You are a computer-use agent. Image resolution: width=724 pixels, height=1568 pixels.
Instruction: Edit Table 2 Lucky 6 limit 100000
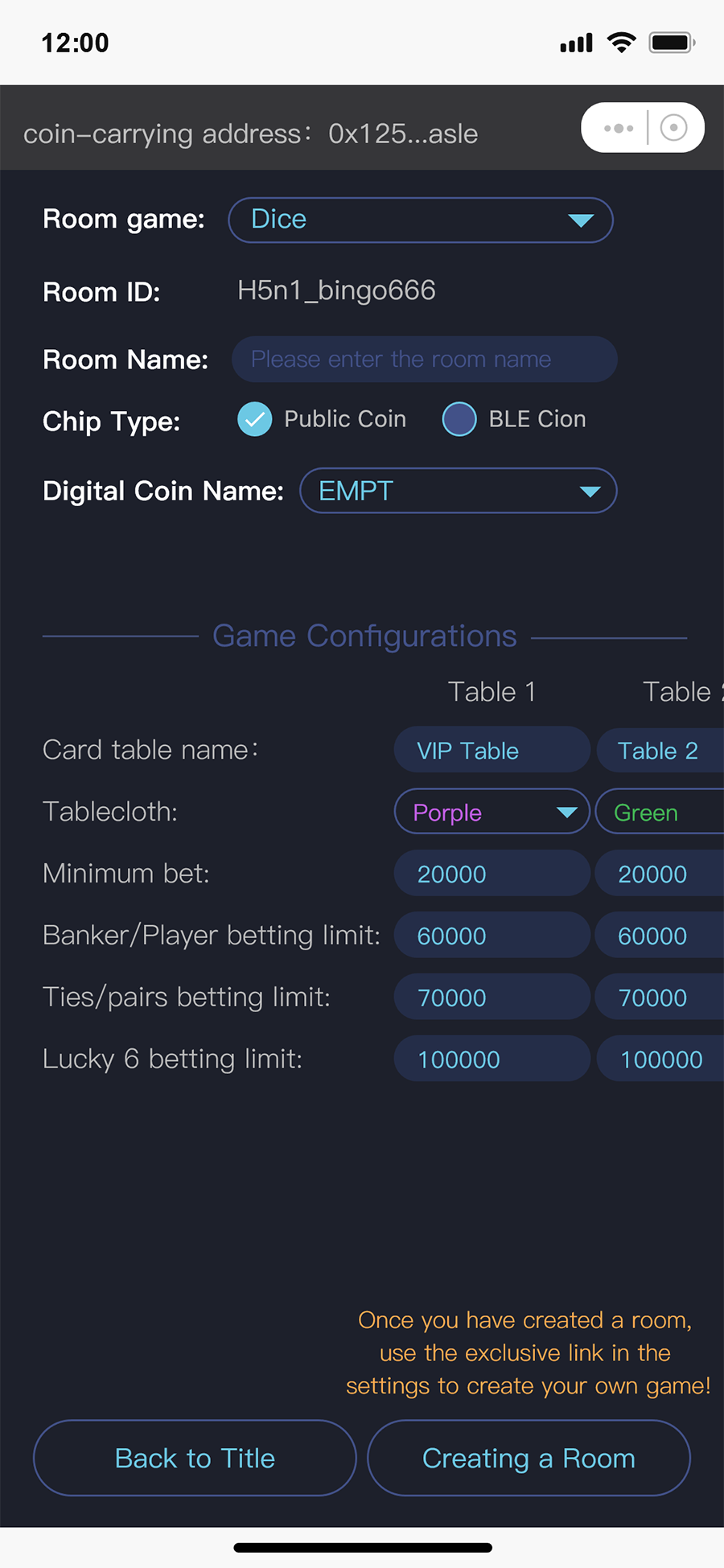tap(660, 1060)
